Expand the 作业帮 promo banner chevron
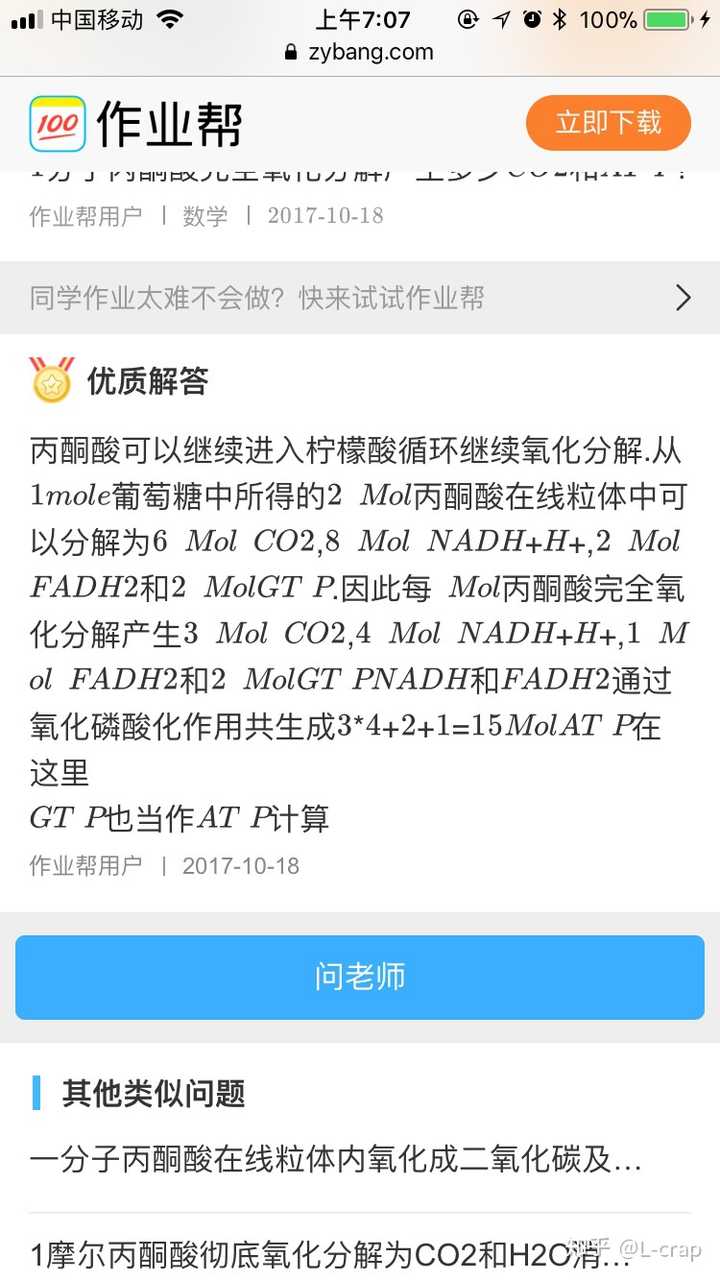The image size is (720, 1281). 683,298
